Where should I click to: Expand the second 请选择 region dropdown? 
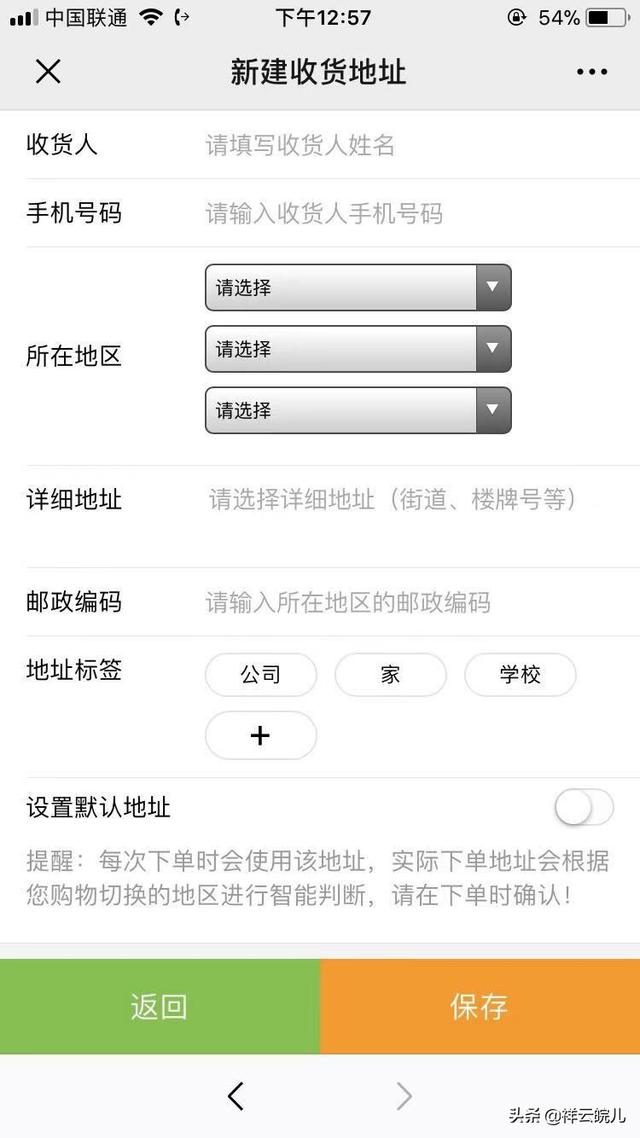tap(358, 349)
